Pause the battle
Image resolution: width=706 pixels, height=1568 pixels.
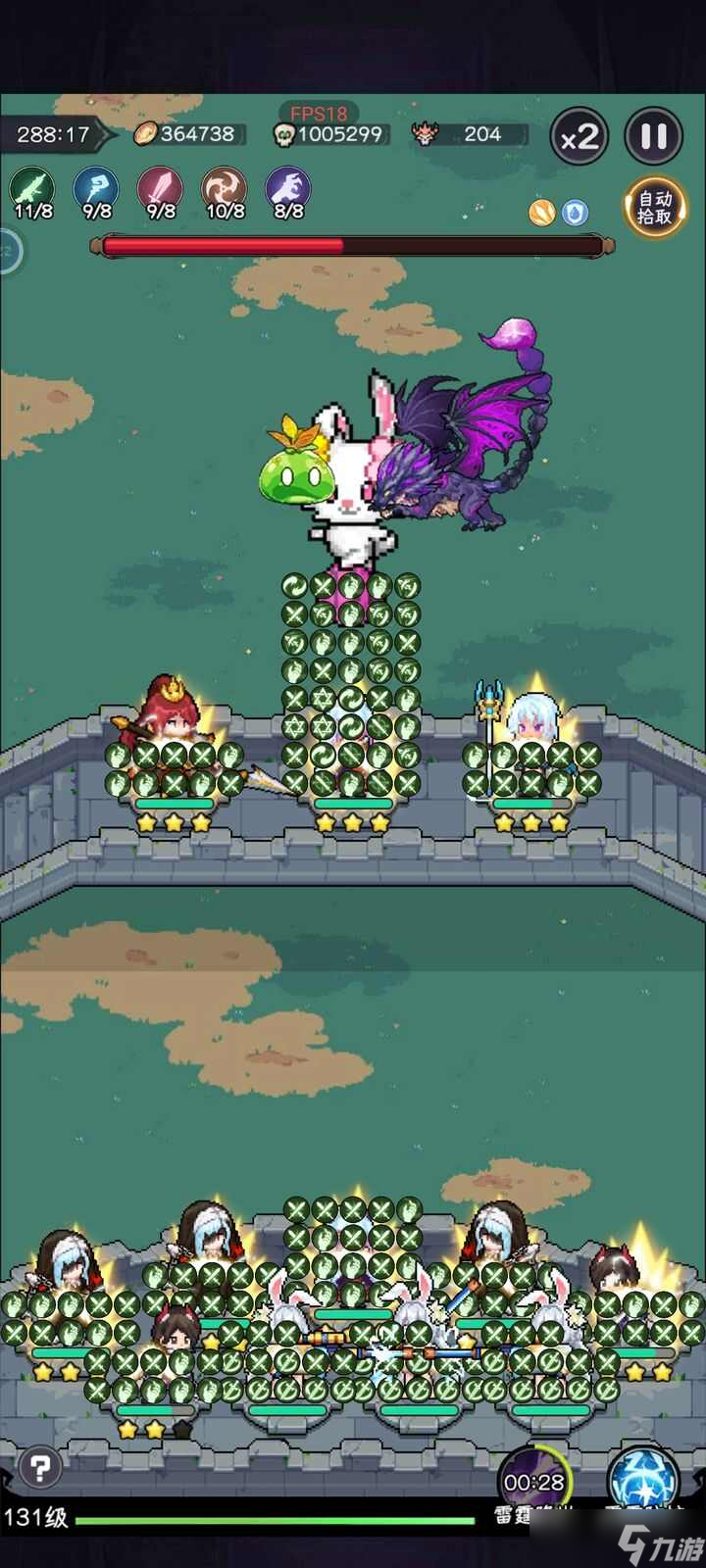pyautogui.click(x=654, y=136)
